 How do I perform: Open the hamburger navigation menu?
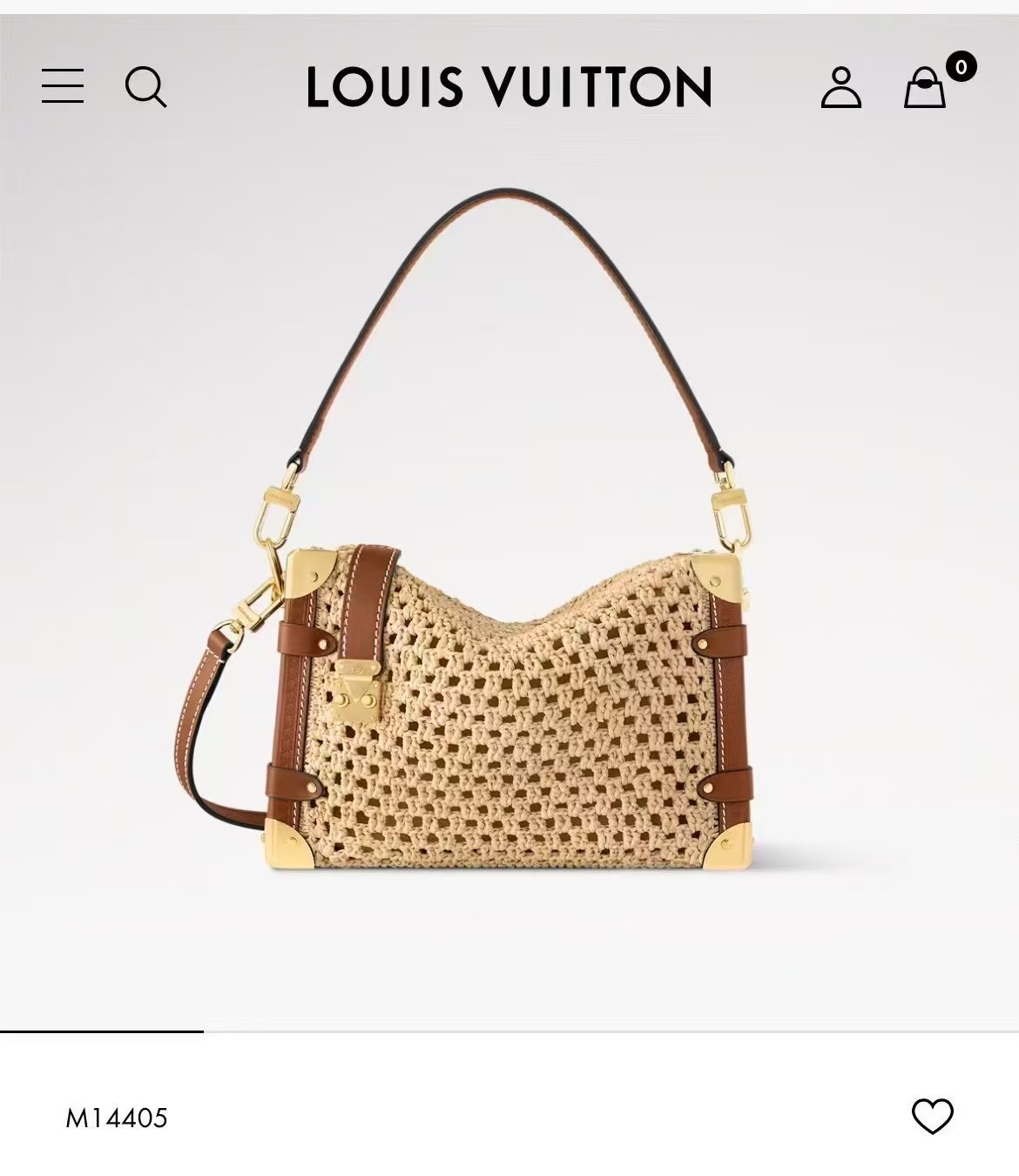pyautogui.click(x=63, y=86)
